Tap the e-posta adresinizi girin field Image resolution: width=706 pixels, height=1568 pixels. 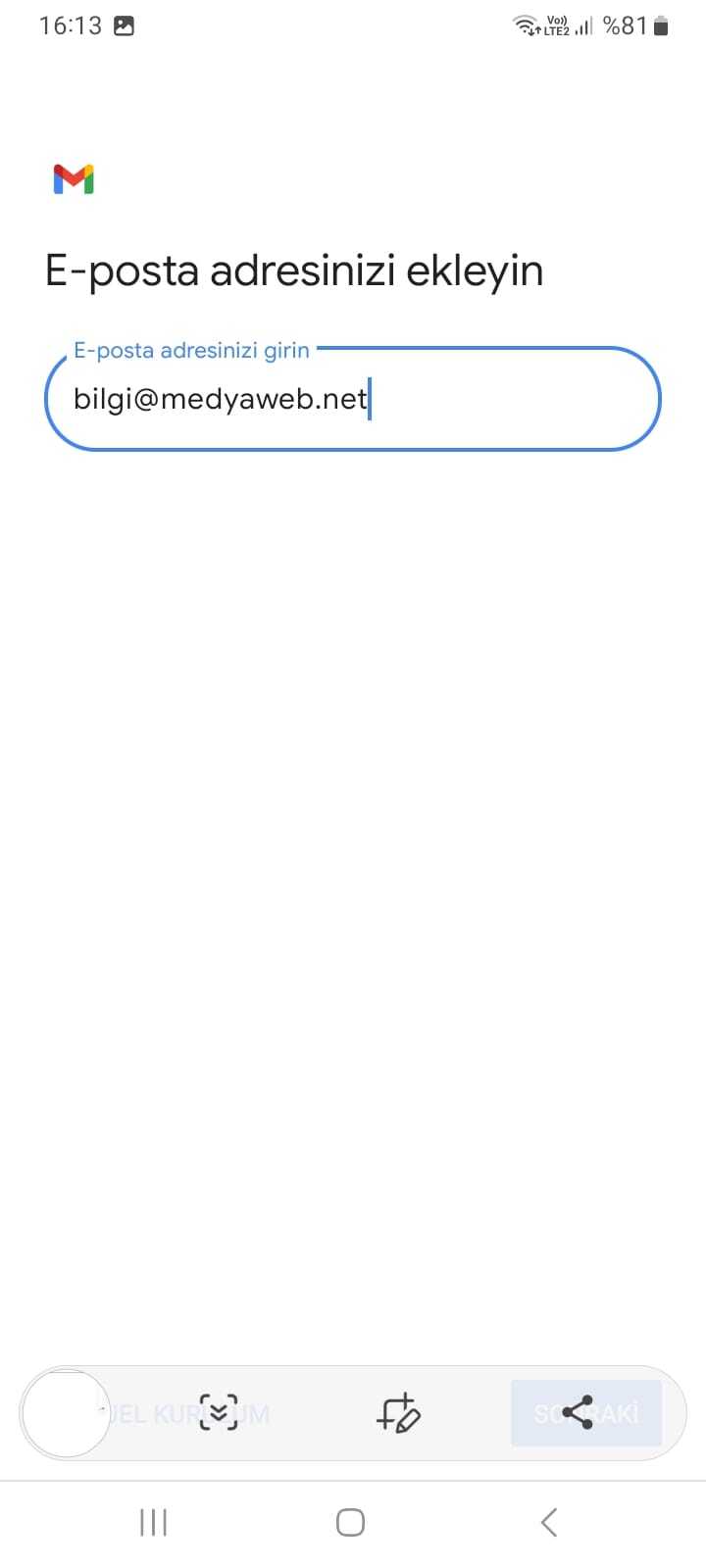coord(353,400)
